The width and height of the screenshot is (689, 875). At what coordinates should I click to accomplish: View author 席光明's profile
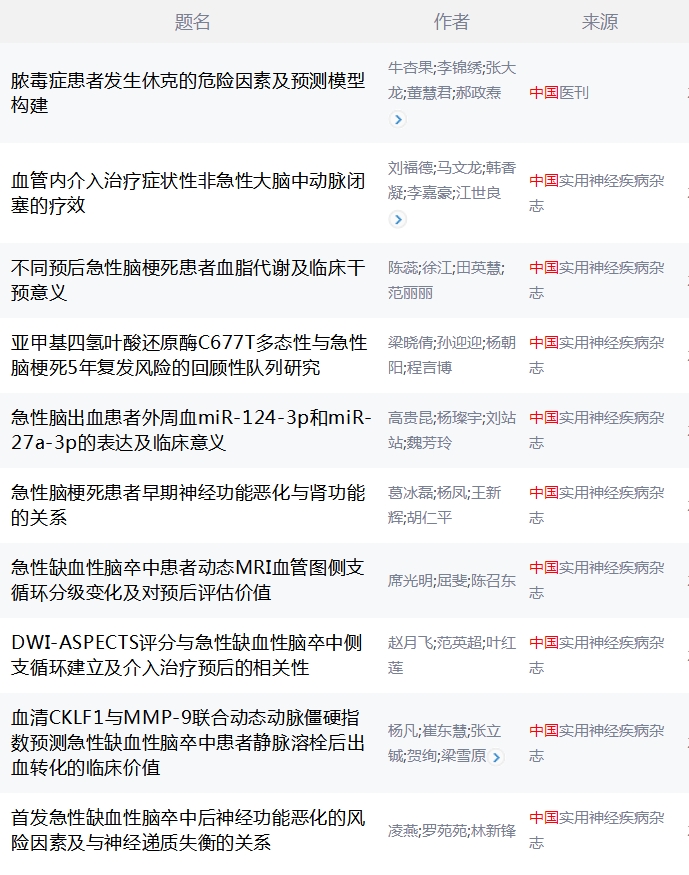(x=408, y=581)
